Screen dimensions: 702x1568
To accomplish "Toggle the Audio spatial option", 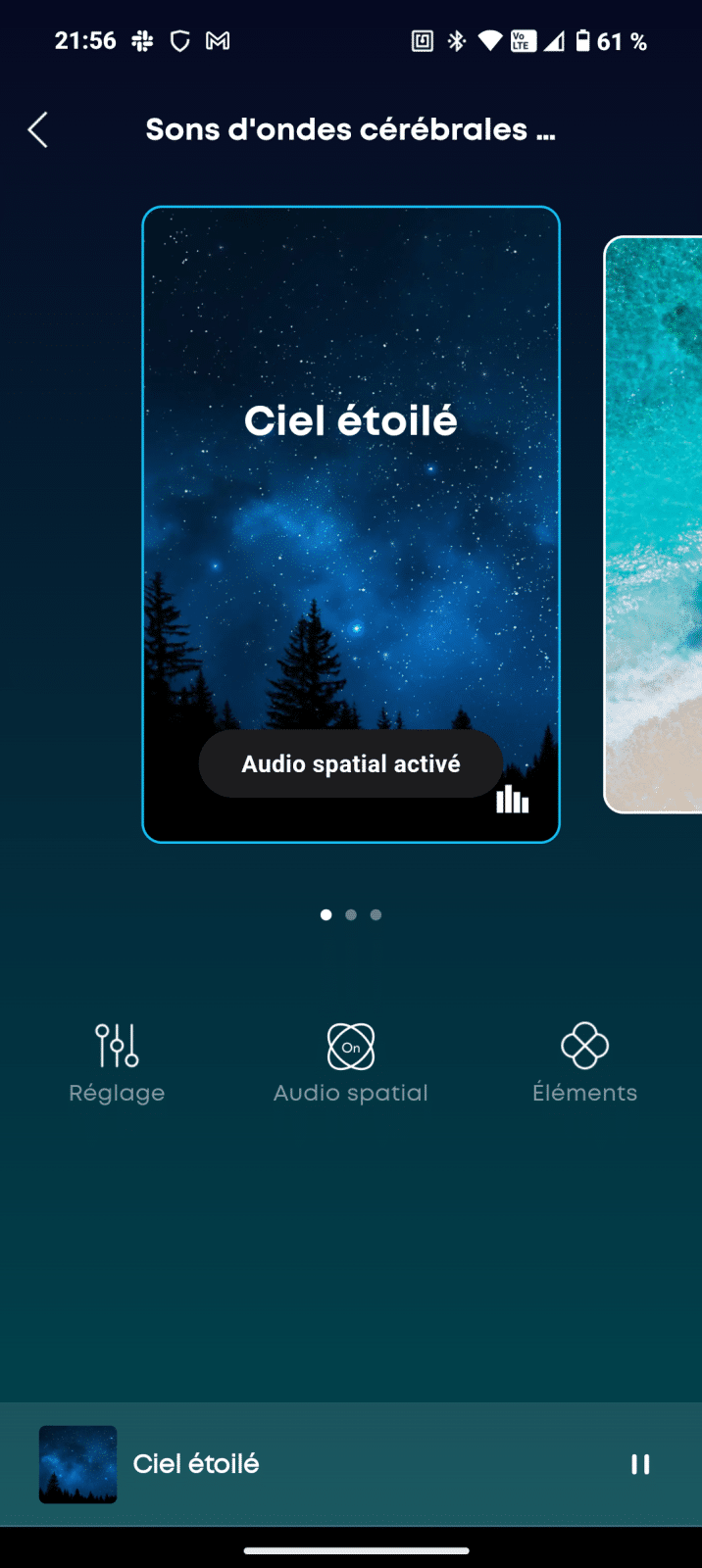I will click(350, 1063).
